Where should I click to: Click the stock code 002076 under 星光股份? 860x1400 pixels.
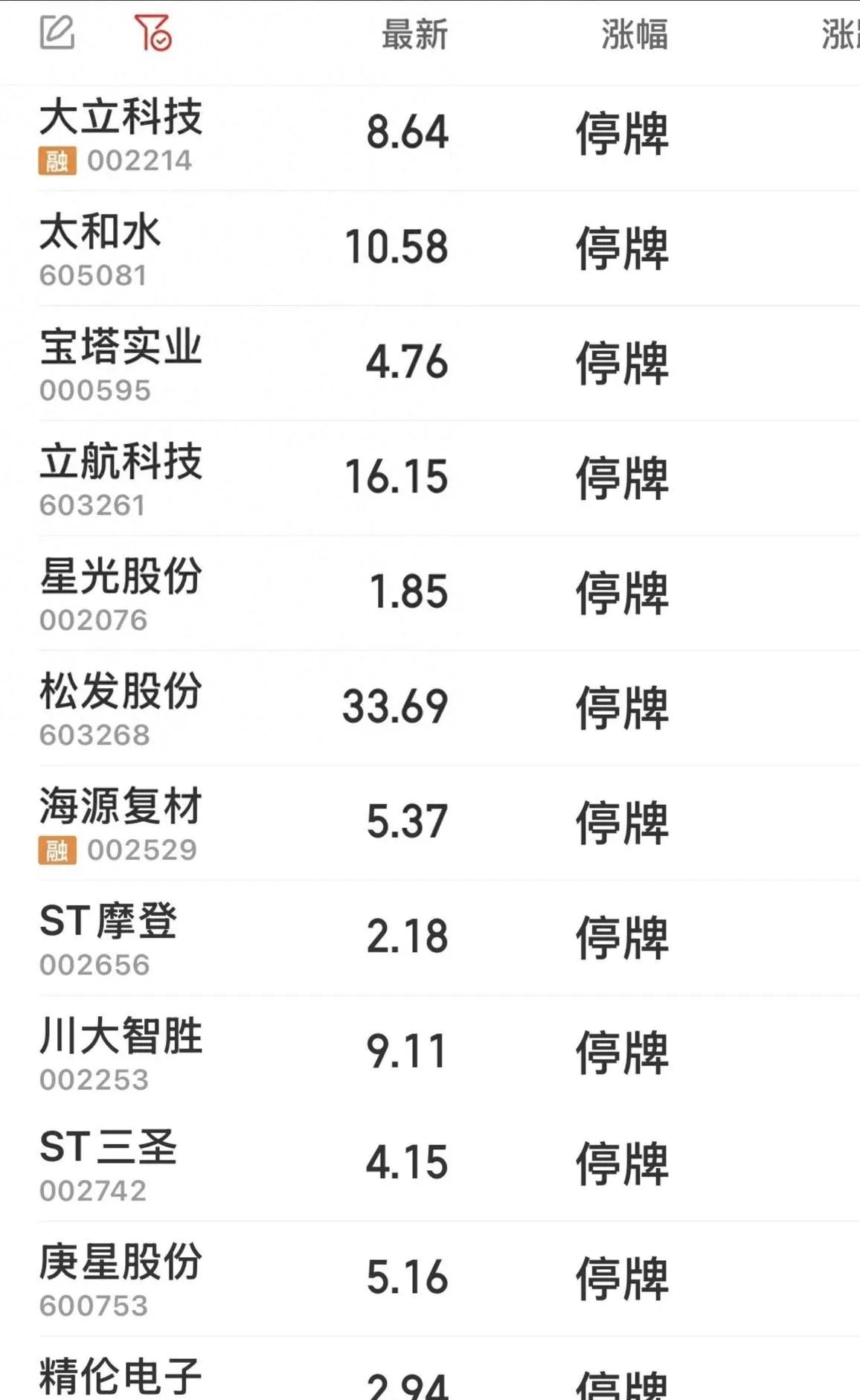(95, 618)
